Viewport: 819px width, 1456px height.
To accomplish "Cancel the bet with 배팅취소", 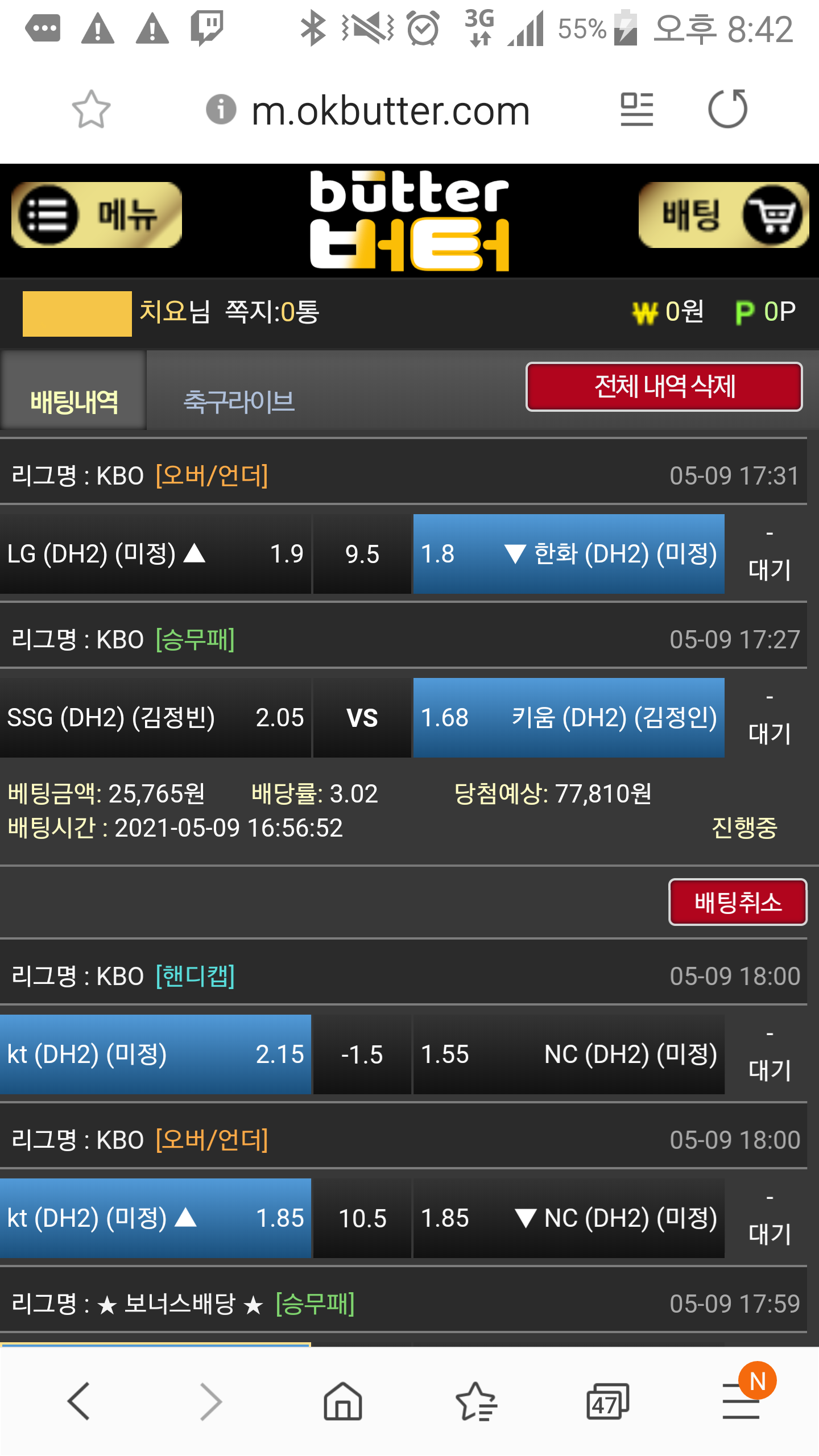I will [x=737, y=902].
